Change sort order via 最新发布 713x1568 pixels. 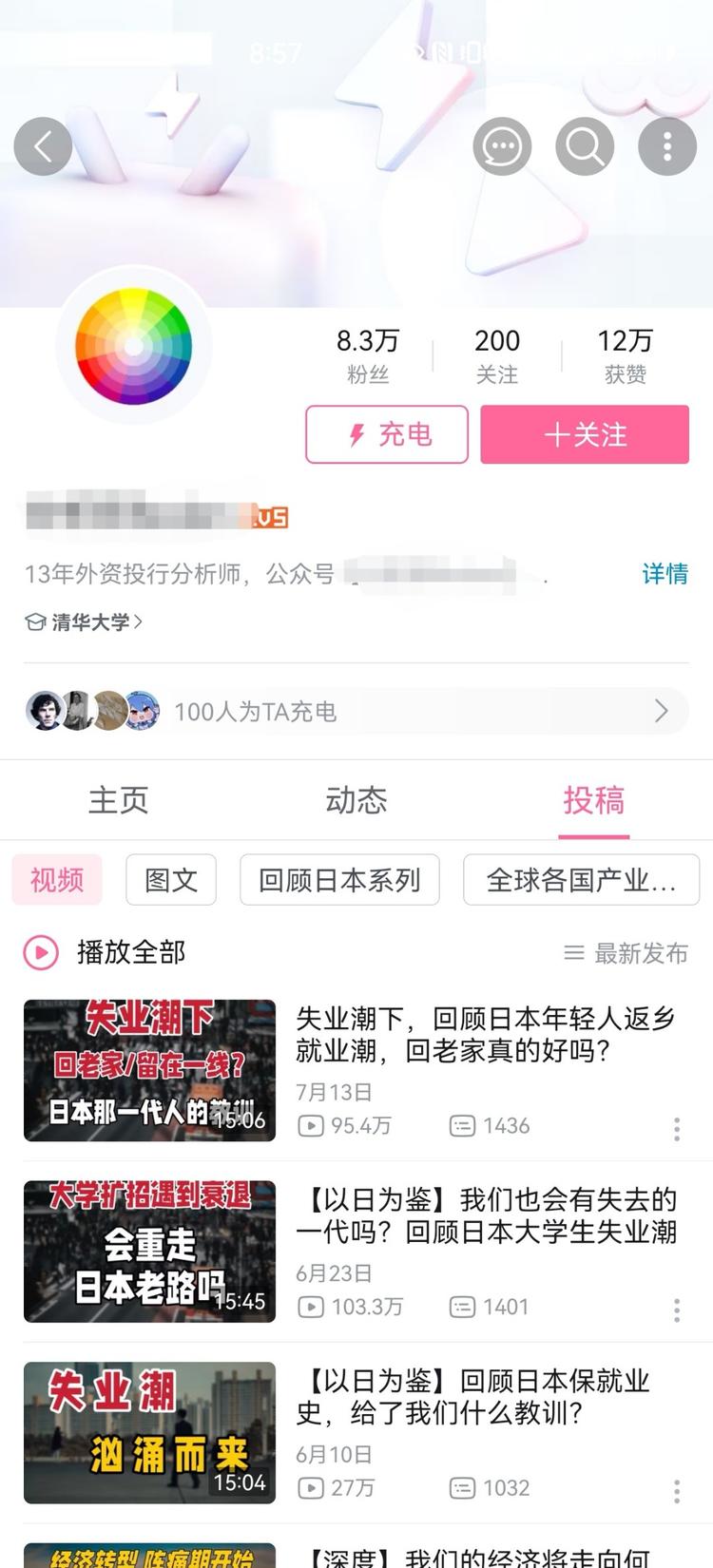coord(626,953)
